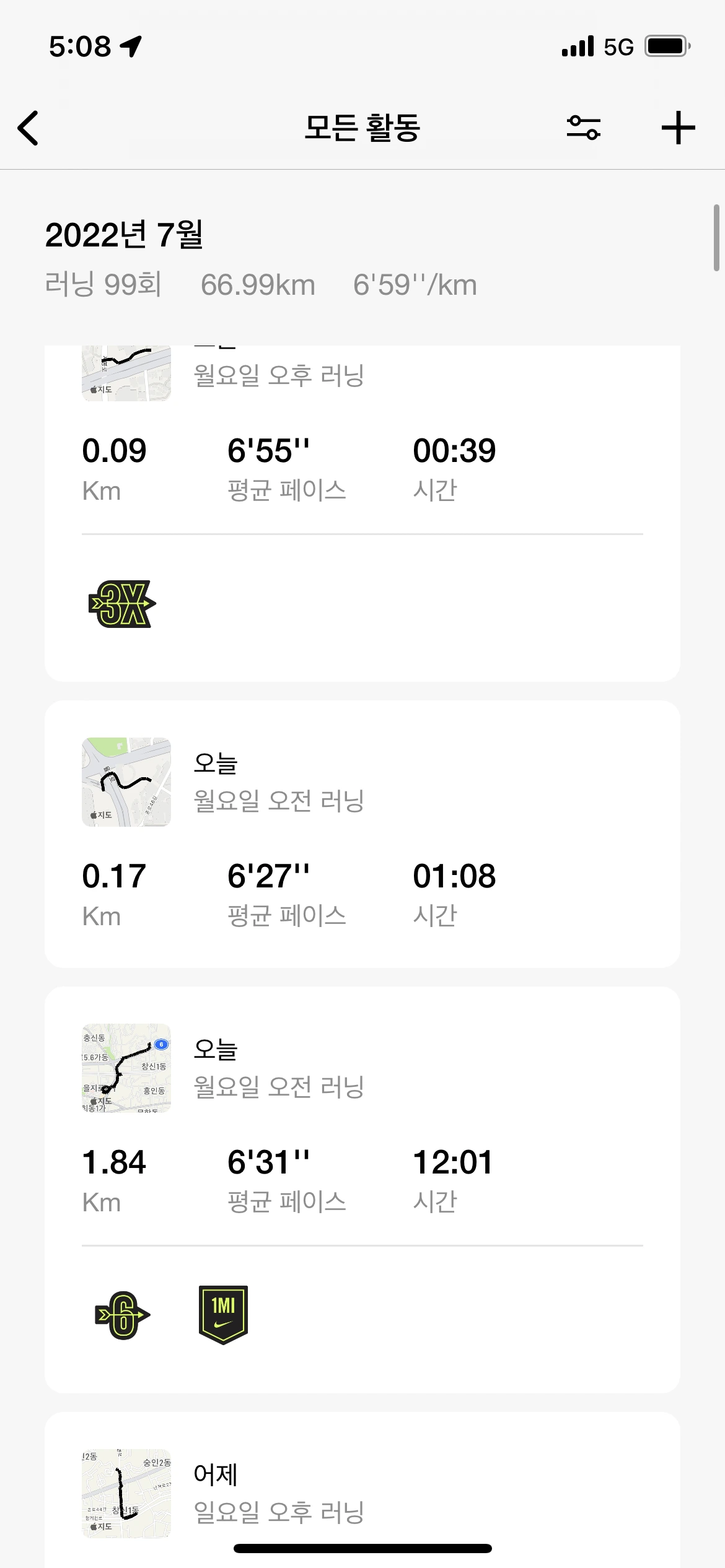Open the 1.84 Km Monday morning run
Screen dimensions: 725x1568
pos(362,1121)
